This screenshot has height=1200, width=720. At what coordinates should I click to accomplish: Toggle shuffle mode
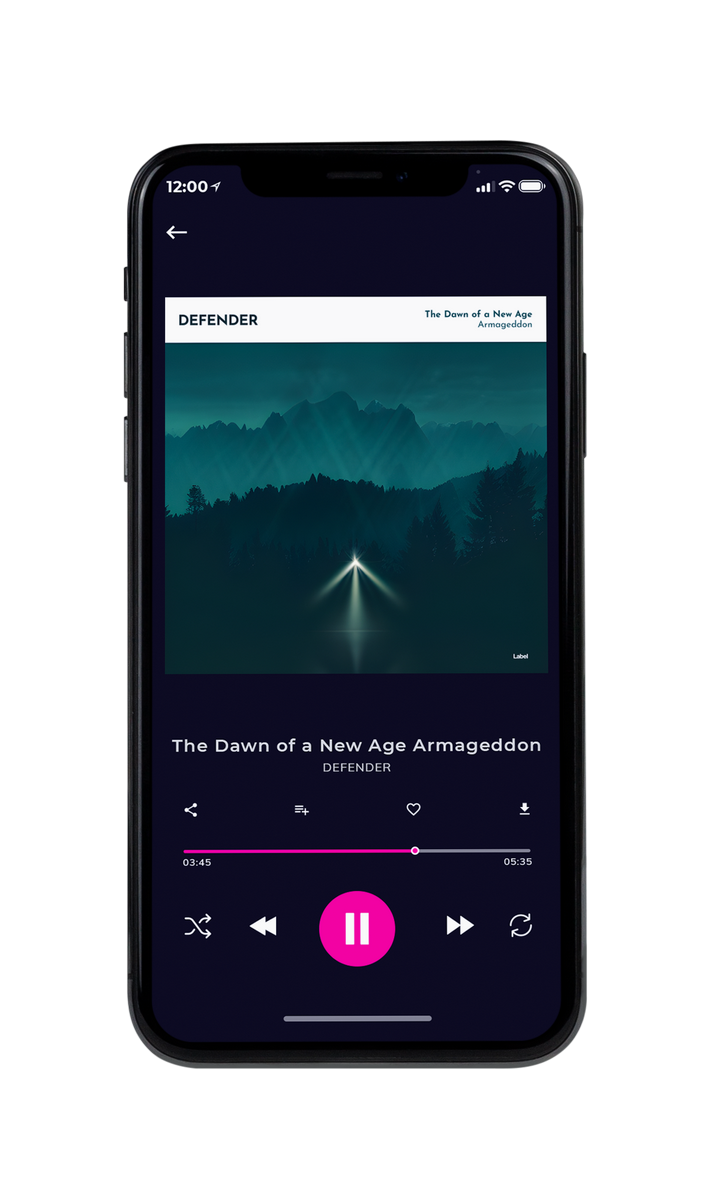(x=198, y=927)
